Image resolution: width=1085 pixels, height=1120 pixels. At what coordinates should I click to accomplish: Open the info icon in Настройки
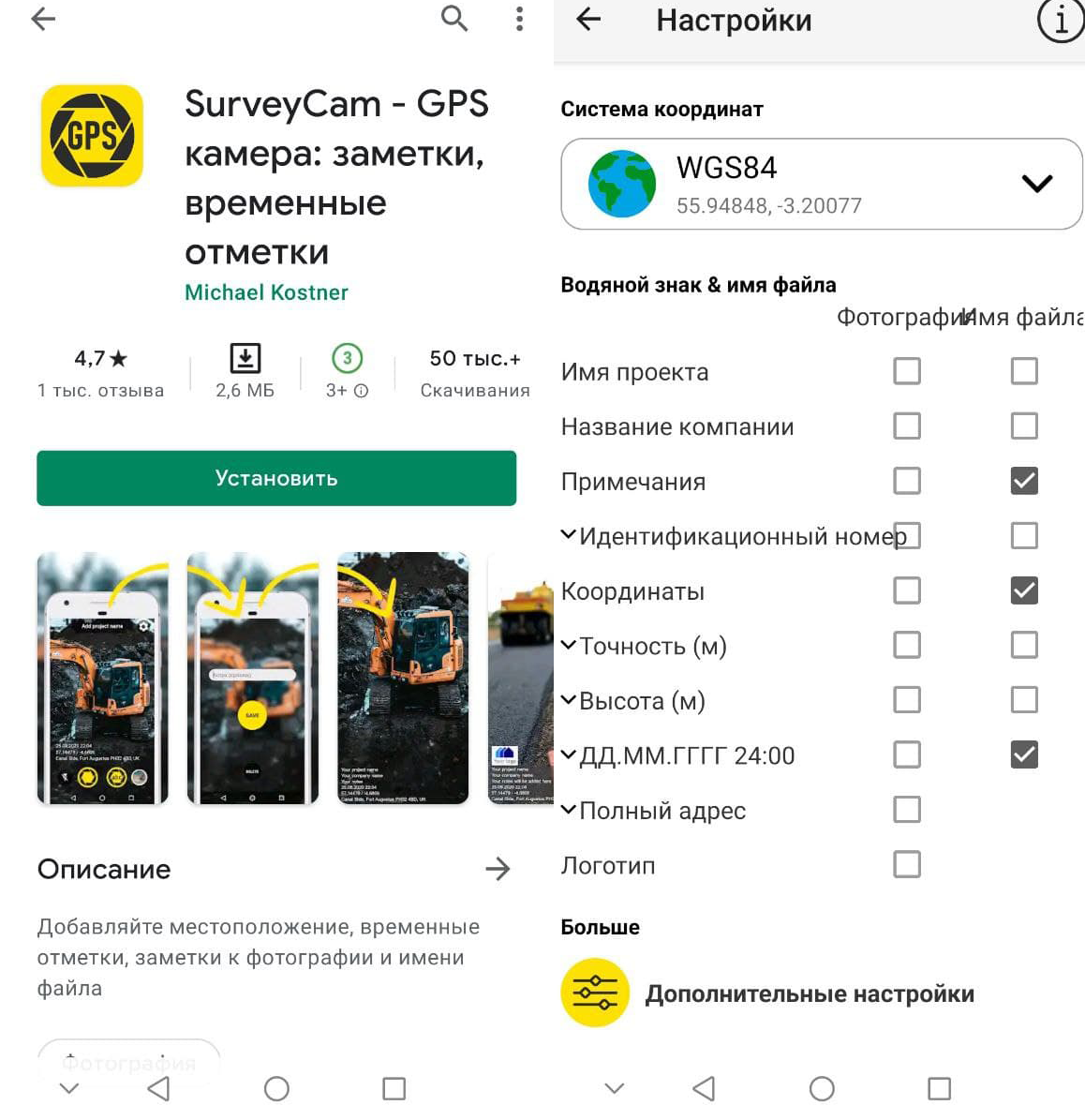click(1061, 21)
